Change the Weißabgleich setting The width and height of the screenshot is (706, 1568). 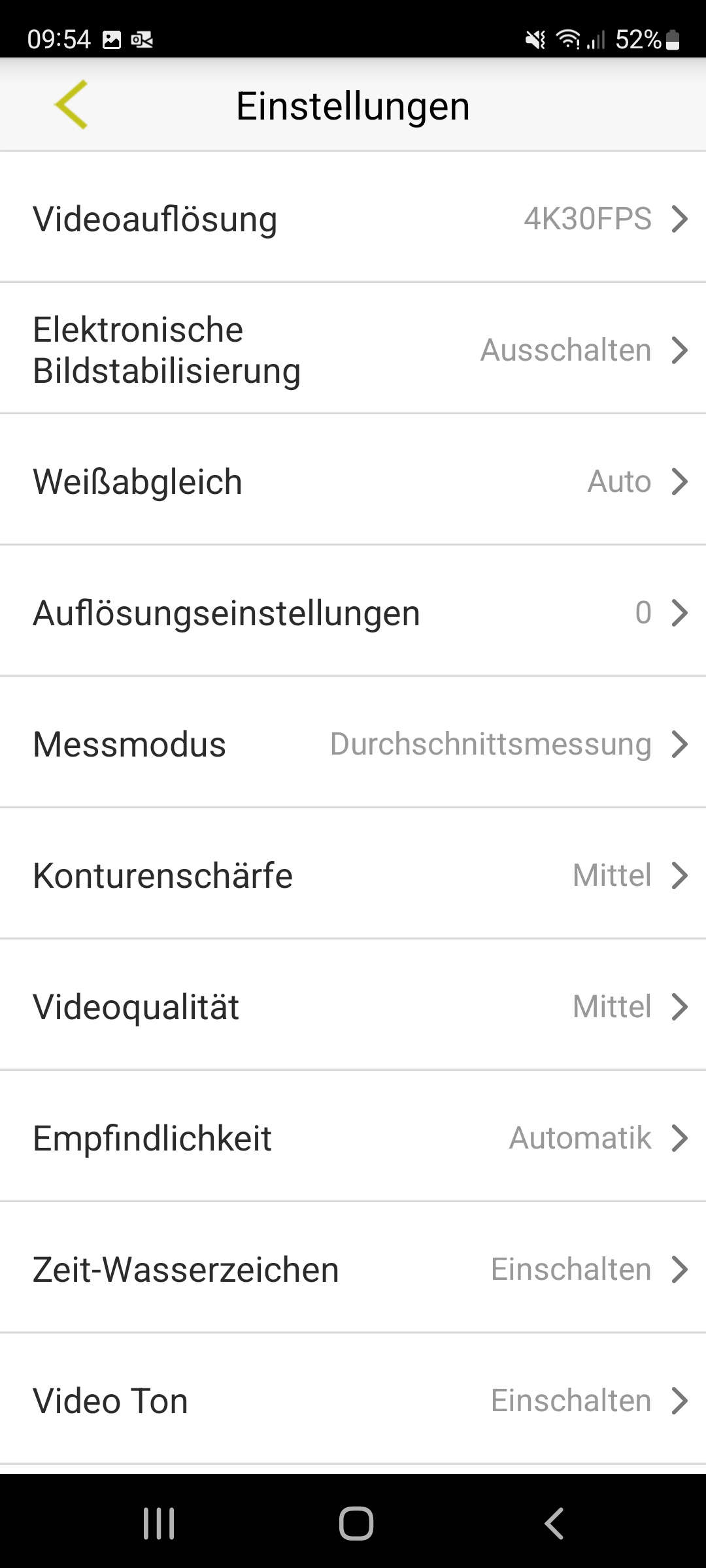353,482
